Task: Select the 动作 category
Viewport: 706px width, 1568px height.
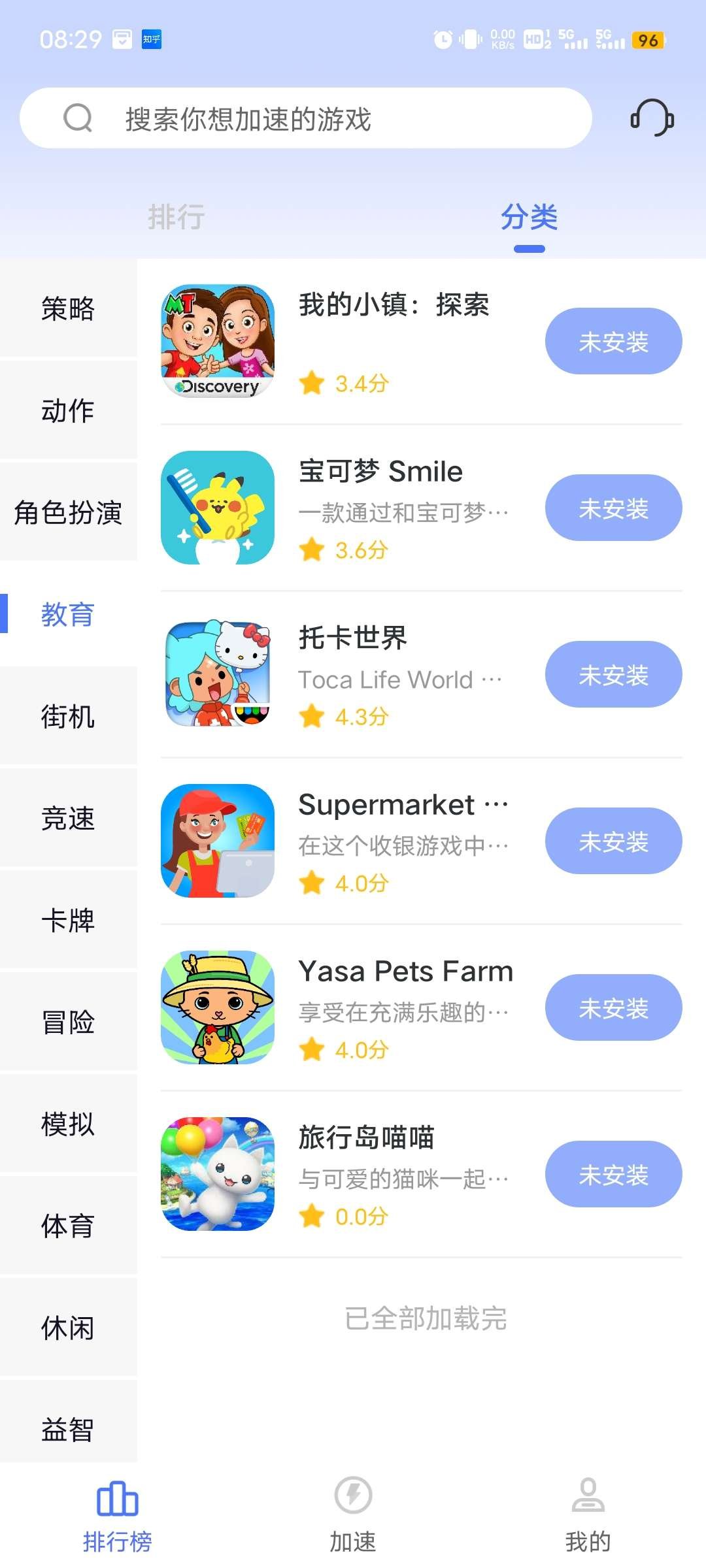Action: coord(68,410)
